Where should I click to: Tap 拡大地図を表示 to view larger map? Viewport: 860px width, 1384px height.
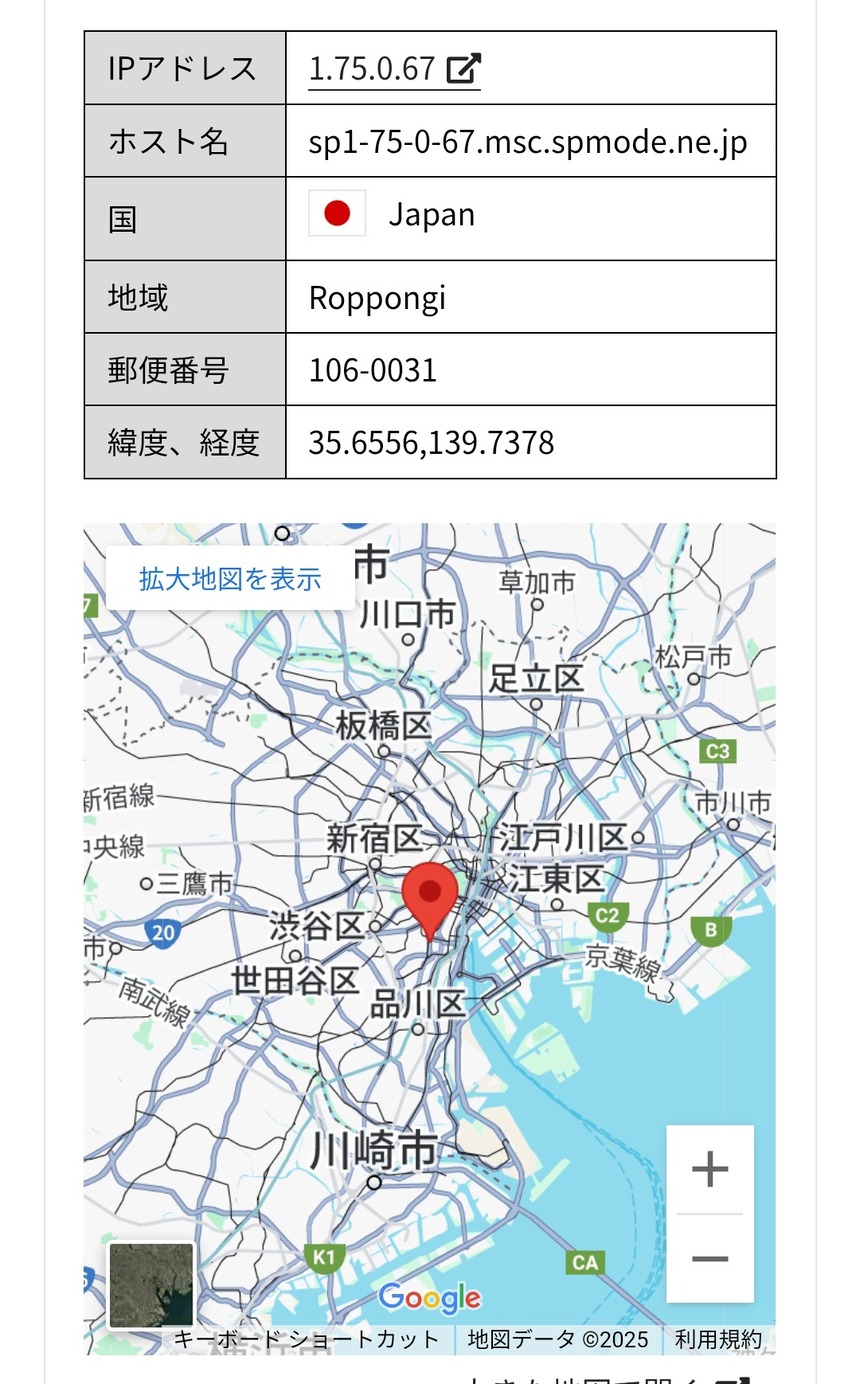tap(230, 578)
